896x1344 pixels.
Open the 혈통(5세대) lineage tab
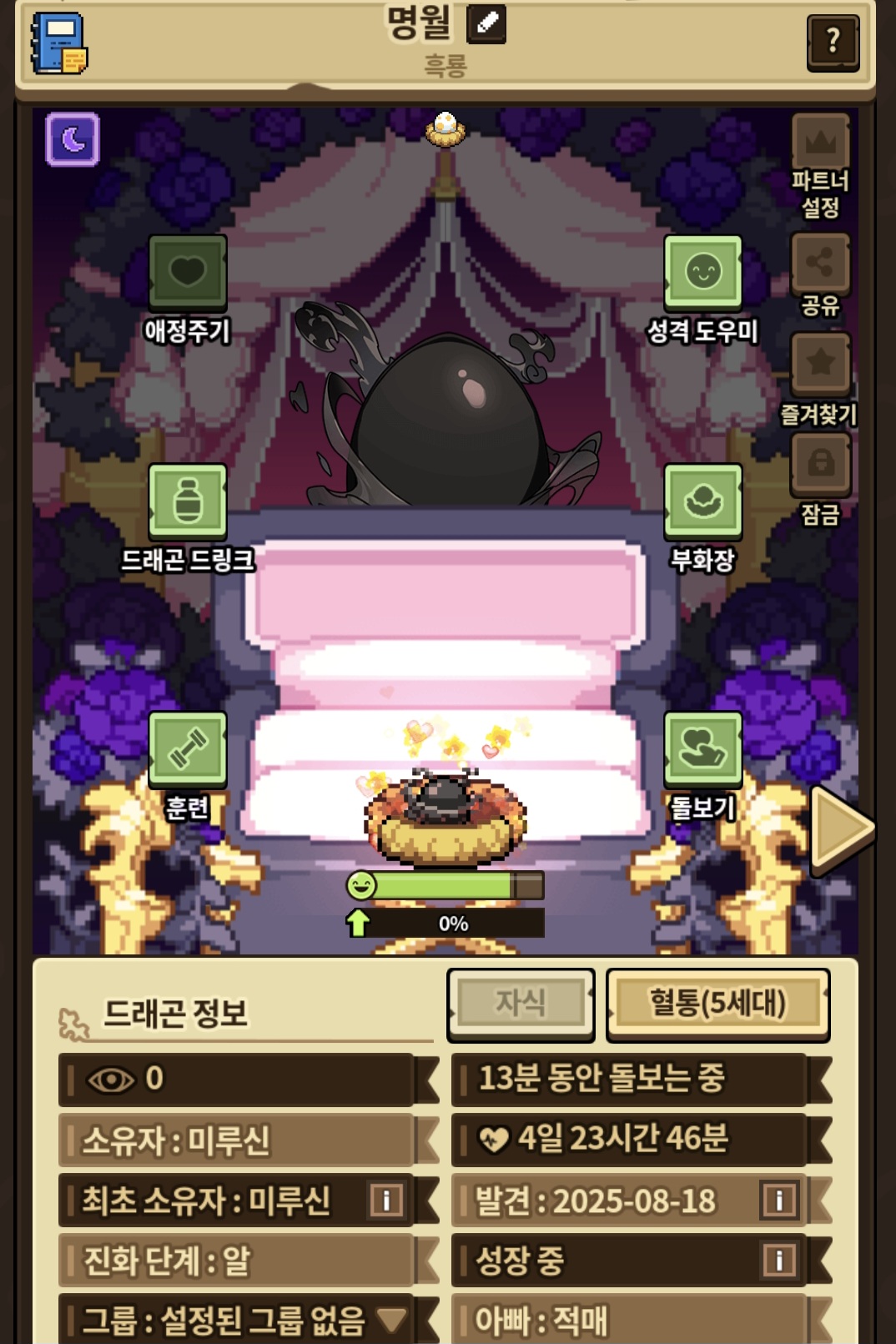(717, 1004)
